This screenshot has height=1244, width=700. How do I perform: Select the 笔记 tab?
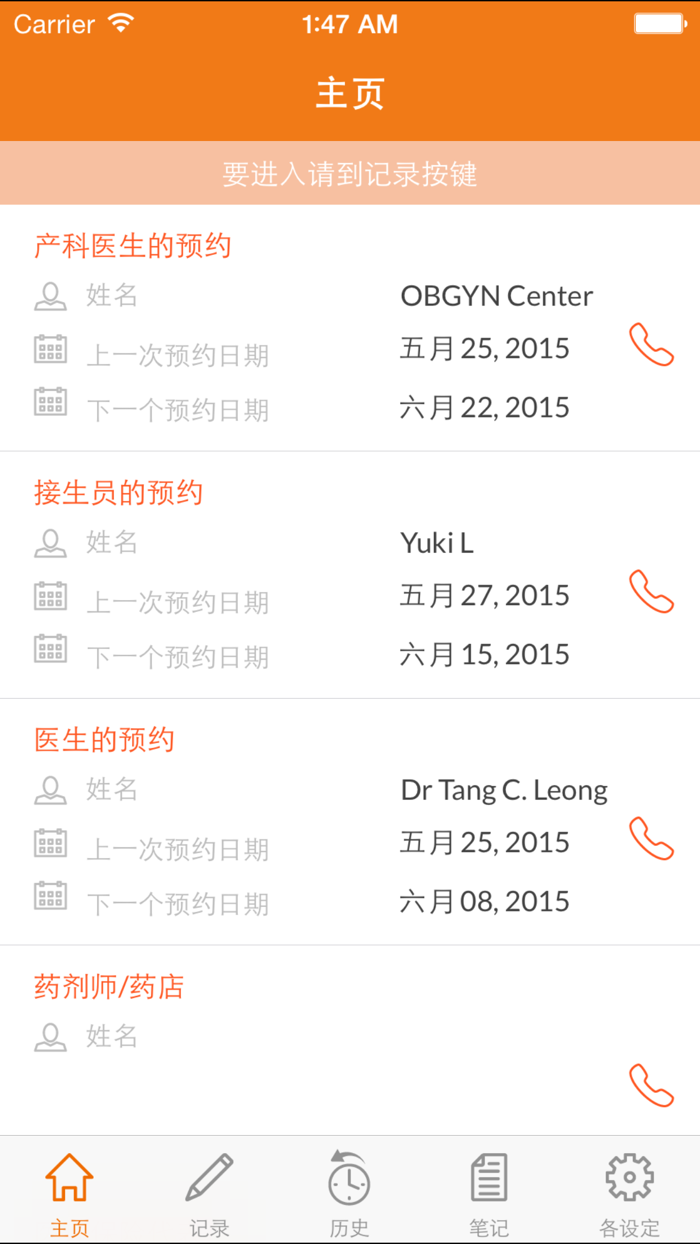pyautogui.click(x=489, y=1192)
